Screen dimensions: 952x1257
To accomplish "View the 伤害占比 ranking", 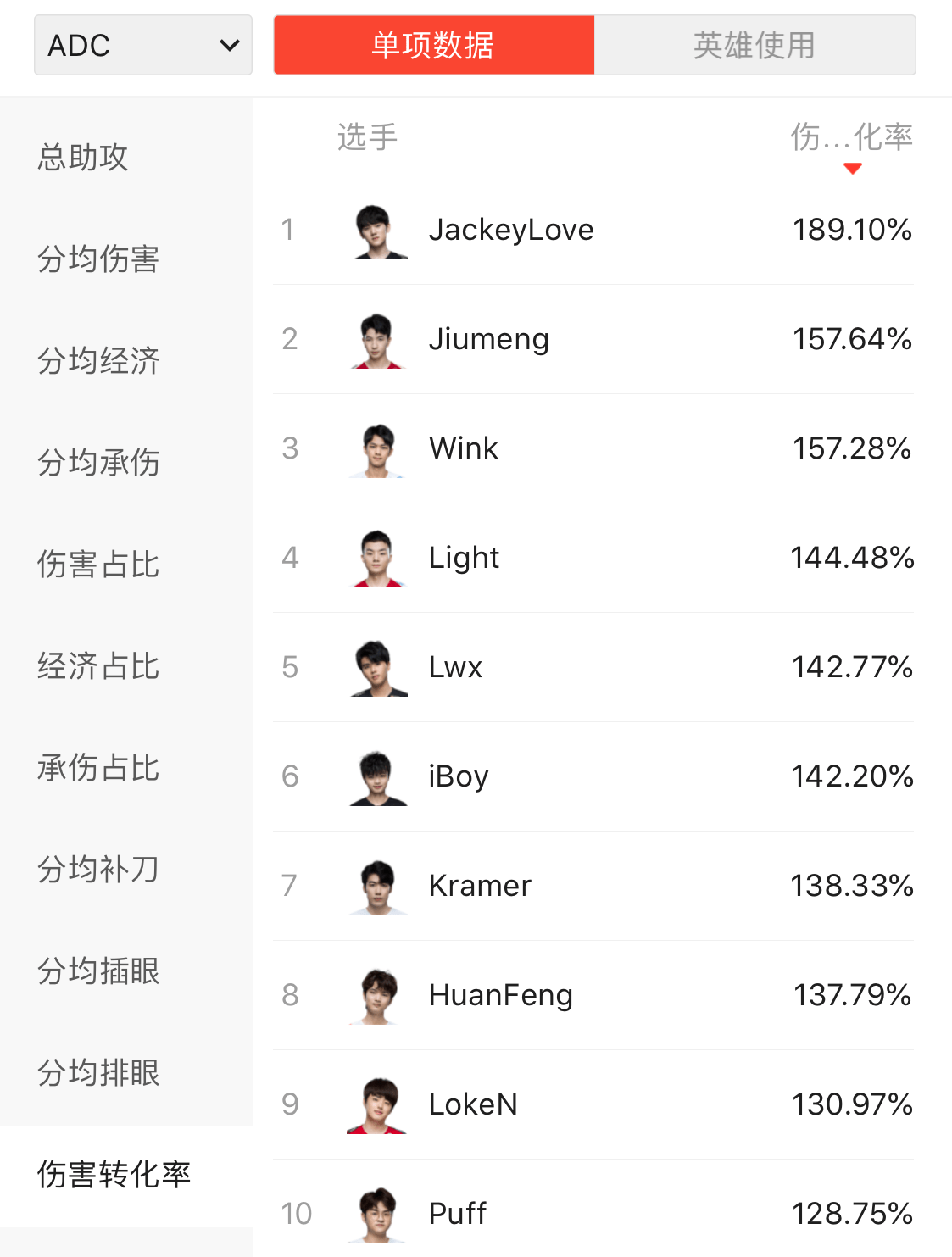I will coord(98,565).
